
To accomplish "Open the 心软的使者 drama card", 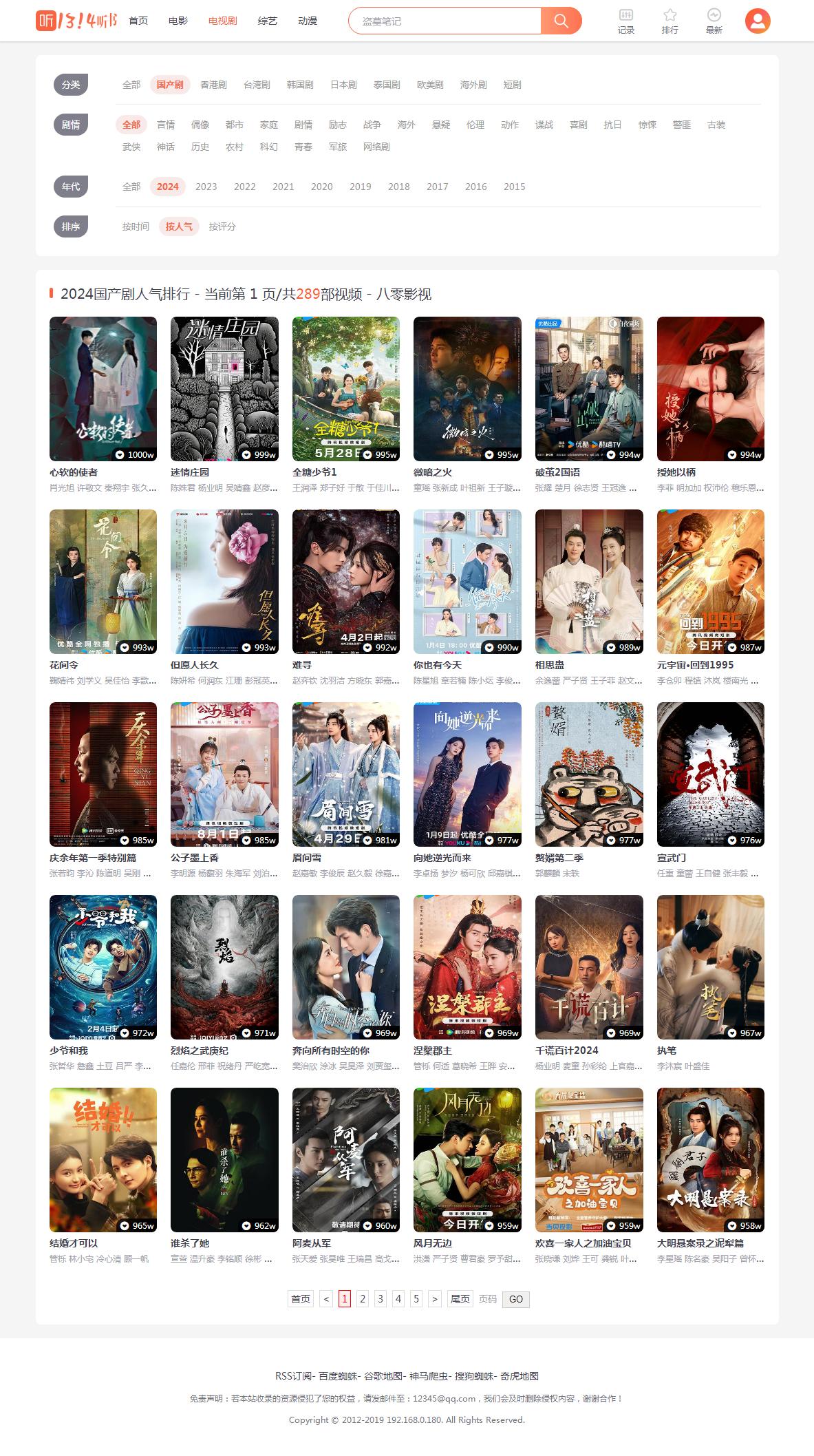I will [x=103, y=389].
